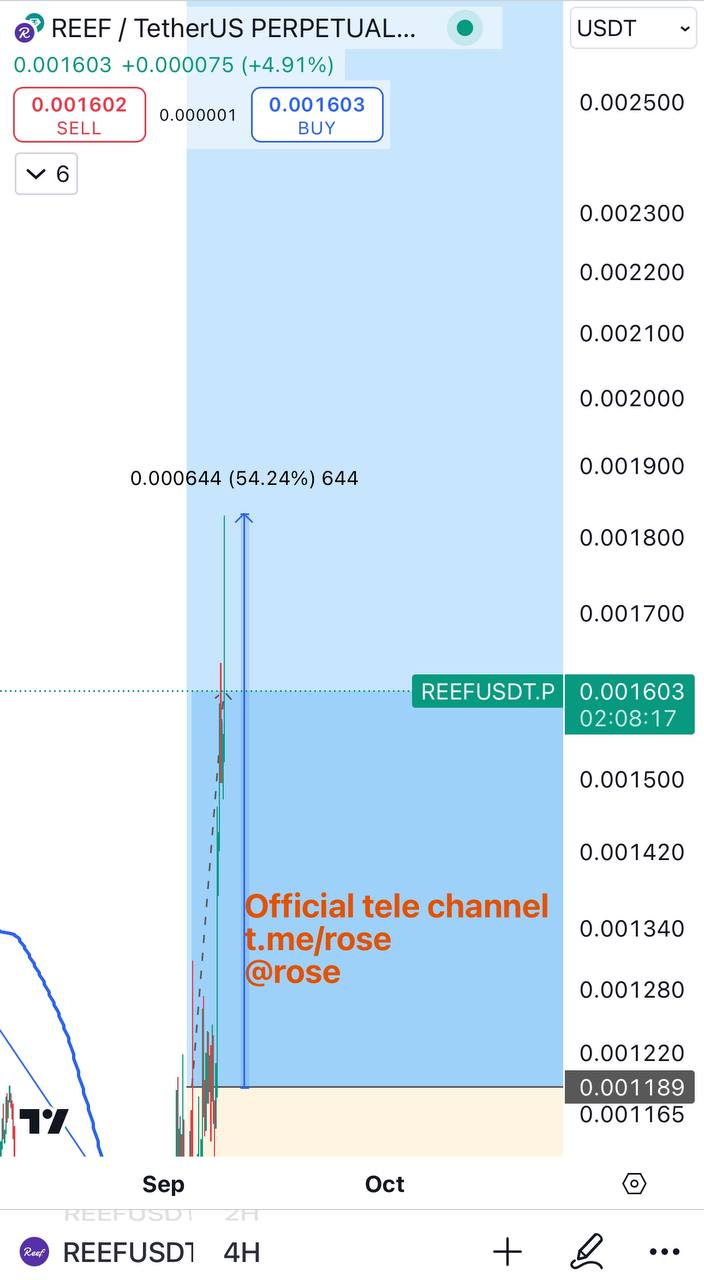The image size is (704, 1280).
Task: Change the 4H time interval
Action: click(x=242, y=1251)
